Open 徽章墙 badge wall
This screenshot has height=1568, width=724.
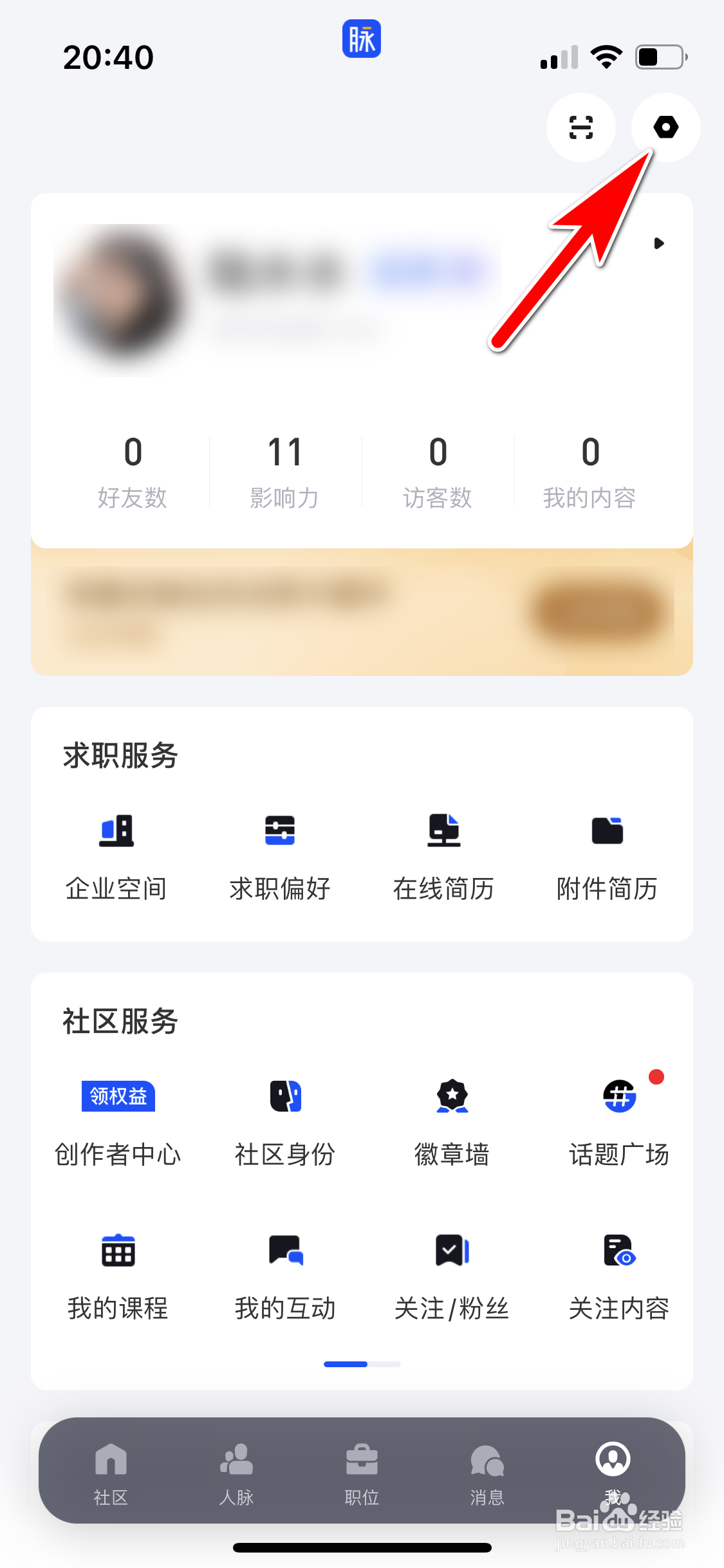click(452, 1123)
